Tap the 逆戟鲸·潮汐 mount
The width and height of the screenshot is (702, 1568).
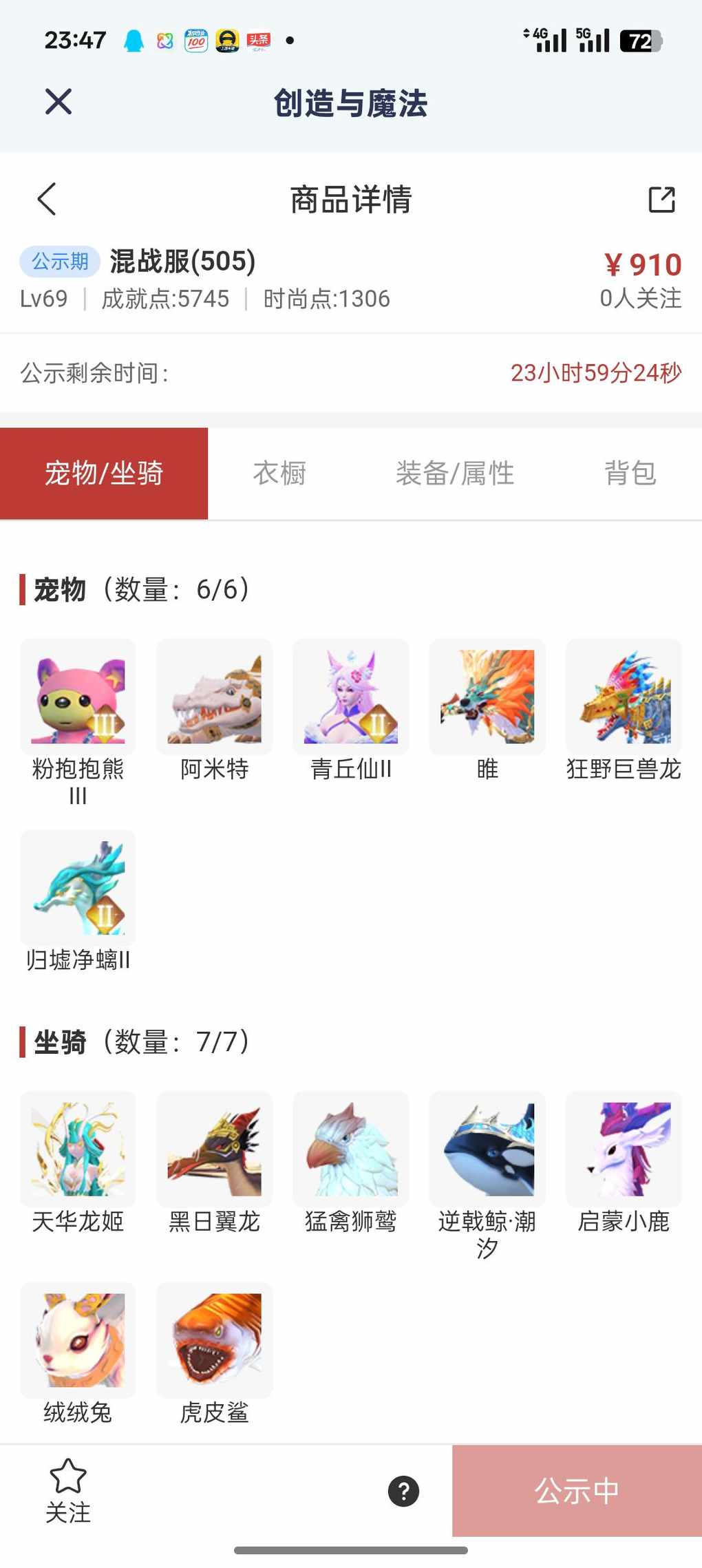487,1149
